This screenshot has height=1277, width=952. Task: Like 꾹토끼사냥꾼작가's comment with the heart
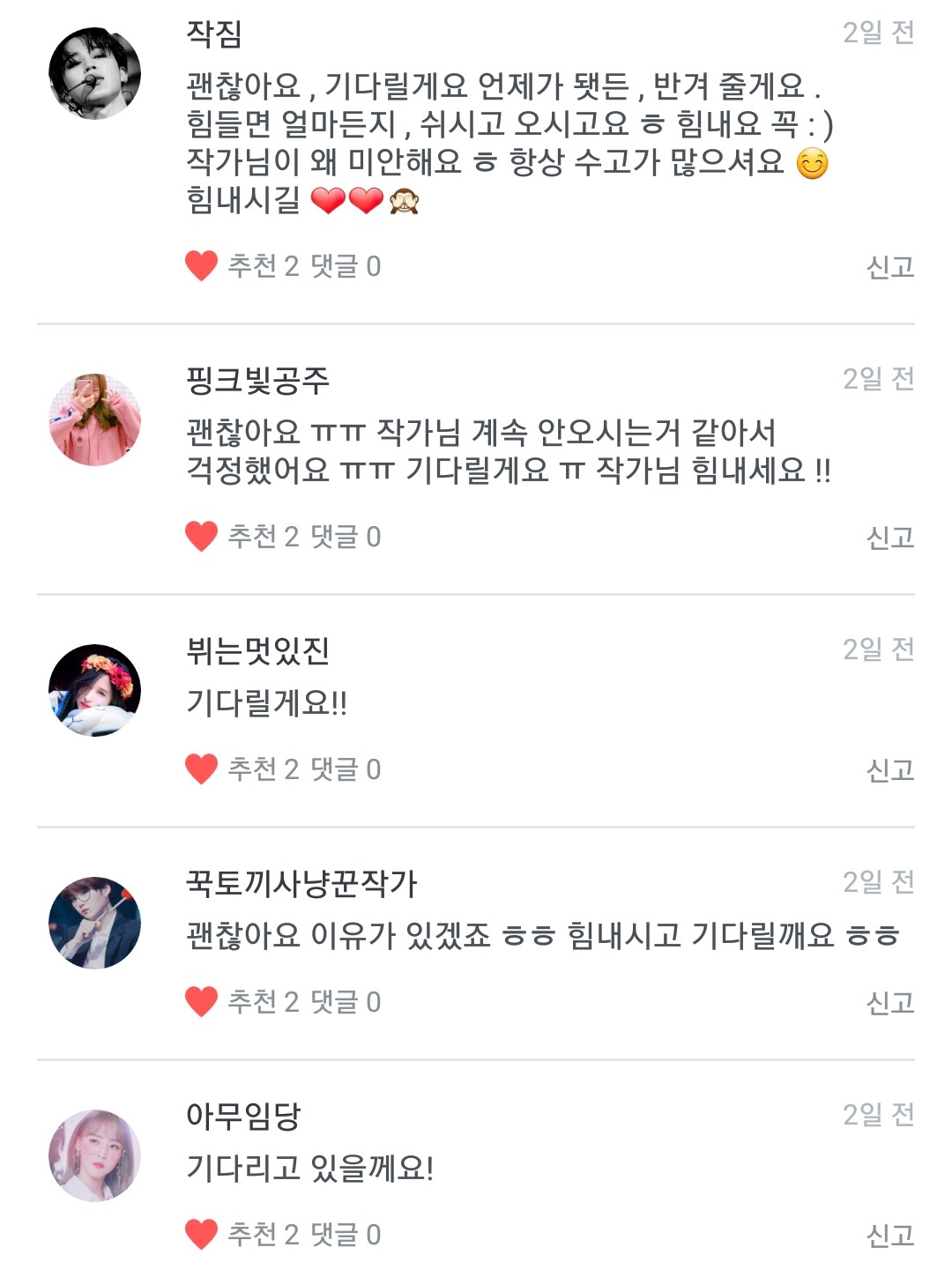[201, 1001]
